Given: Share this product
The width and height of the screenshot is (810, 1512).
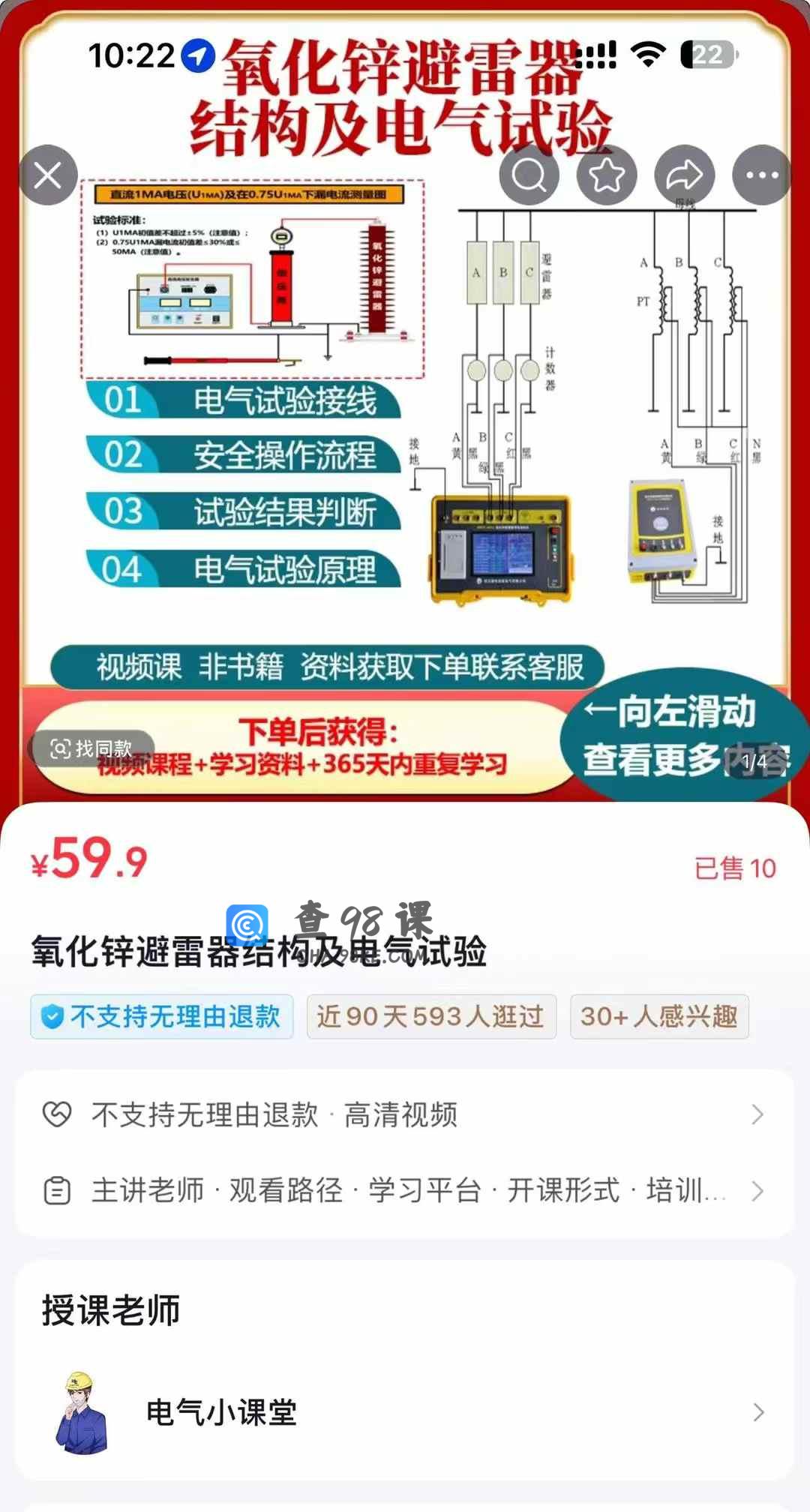Looking at the screenshot, I should 684,175.
